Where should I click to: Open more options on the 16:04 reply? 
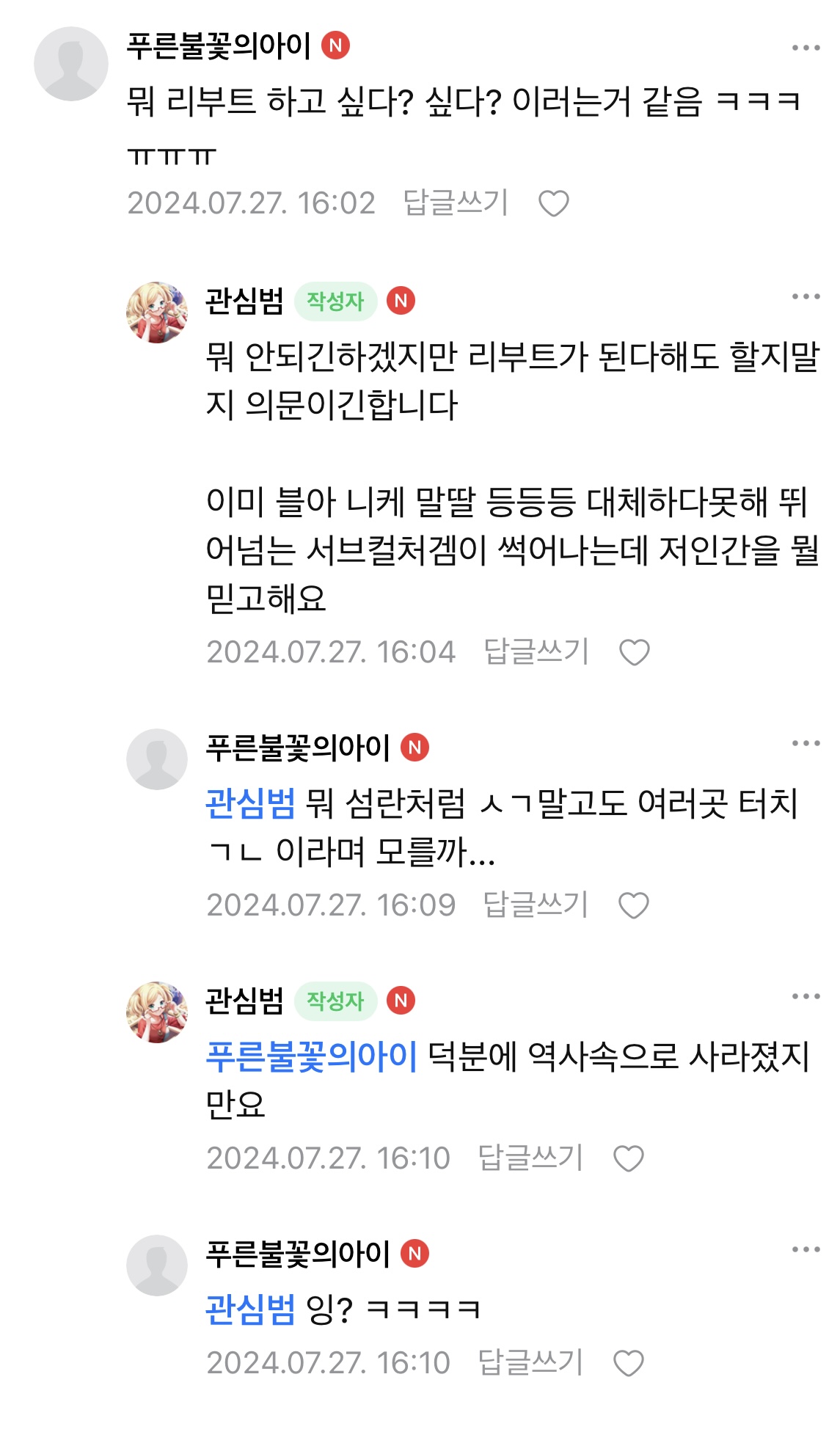click(x=806, y=296)
